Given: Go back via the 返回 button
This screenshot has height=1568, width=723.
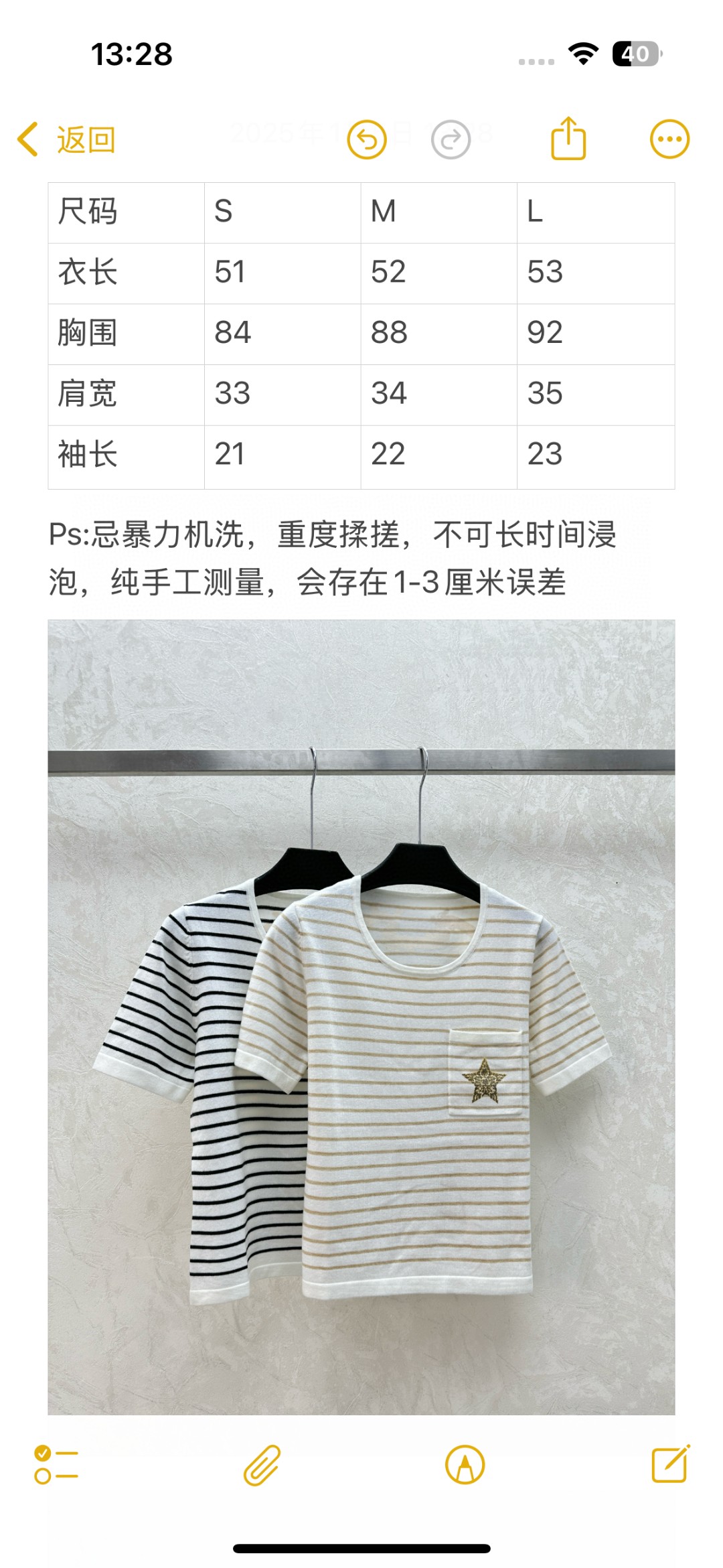Looking at the screenshot, I should click(x=67, y=139).
